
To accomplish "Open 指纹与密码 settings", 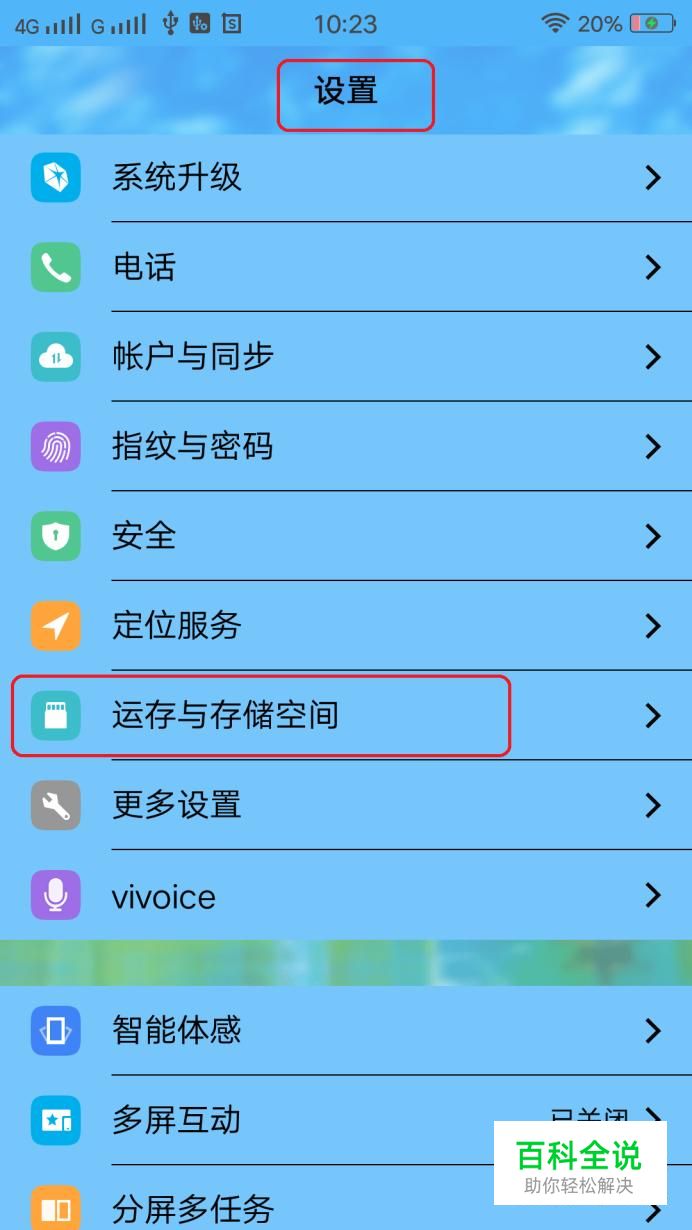I will click(x=346, y=446).
